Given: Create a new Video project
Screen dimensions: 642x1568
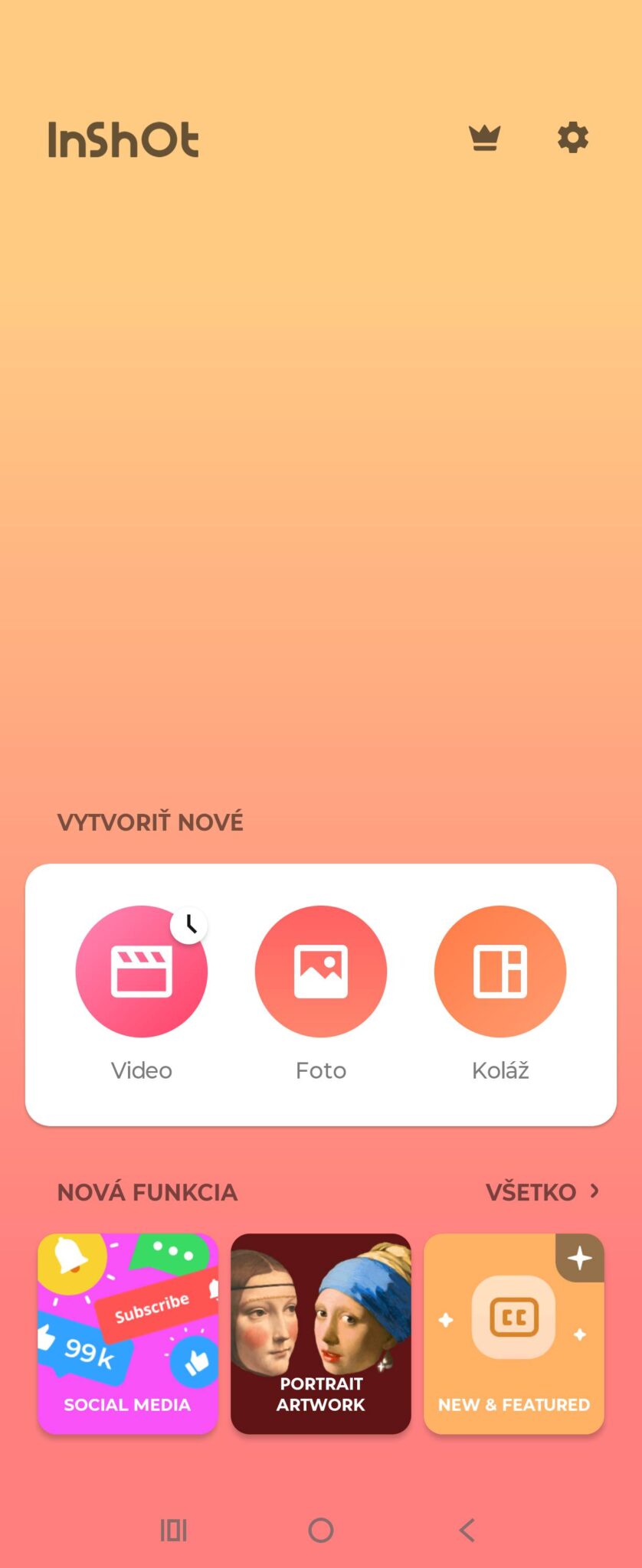Looking at the screenshot, I should (x=141, y=972).
